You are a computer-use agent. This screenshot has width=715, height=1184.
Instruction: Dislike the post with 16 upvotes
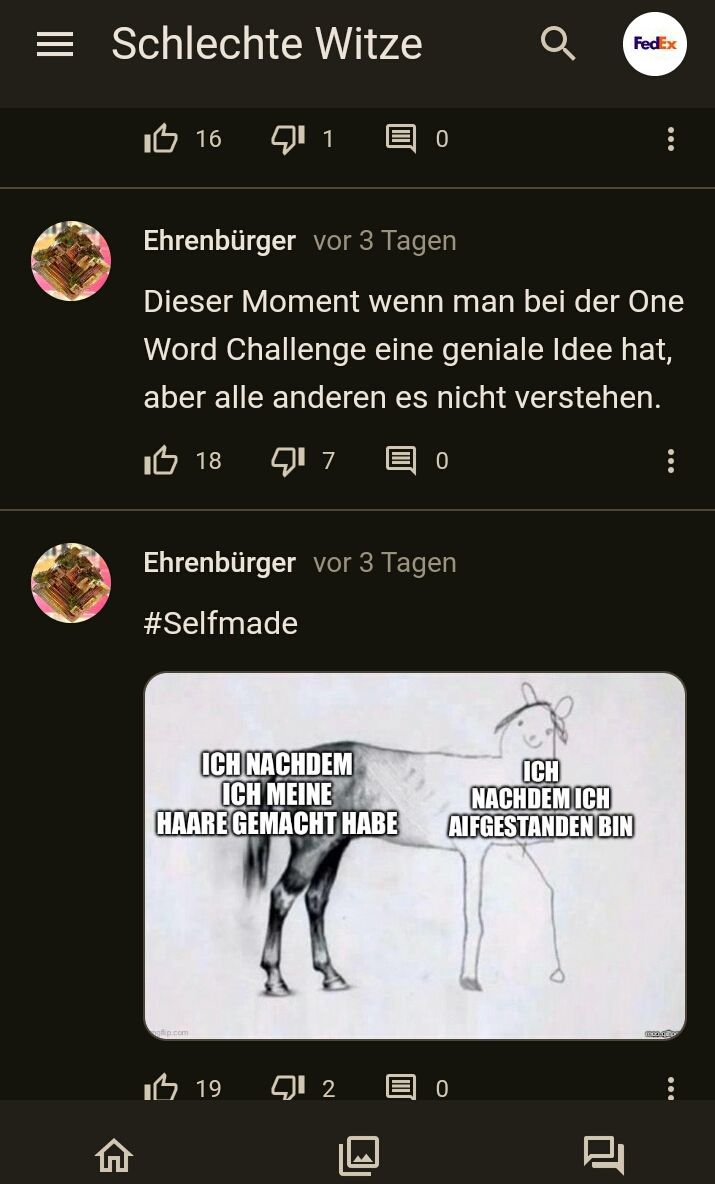coord(288,139)
